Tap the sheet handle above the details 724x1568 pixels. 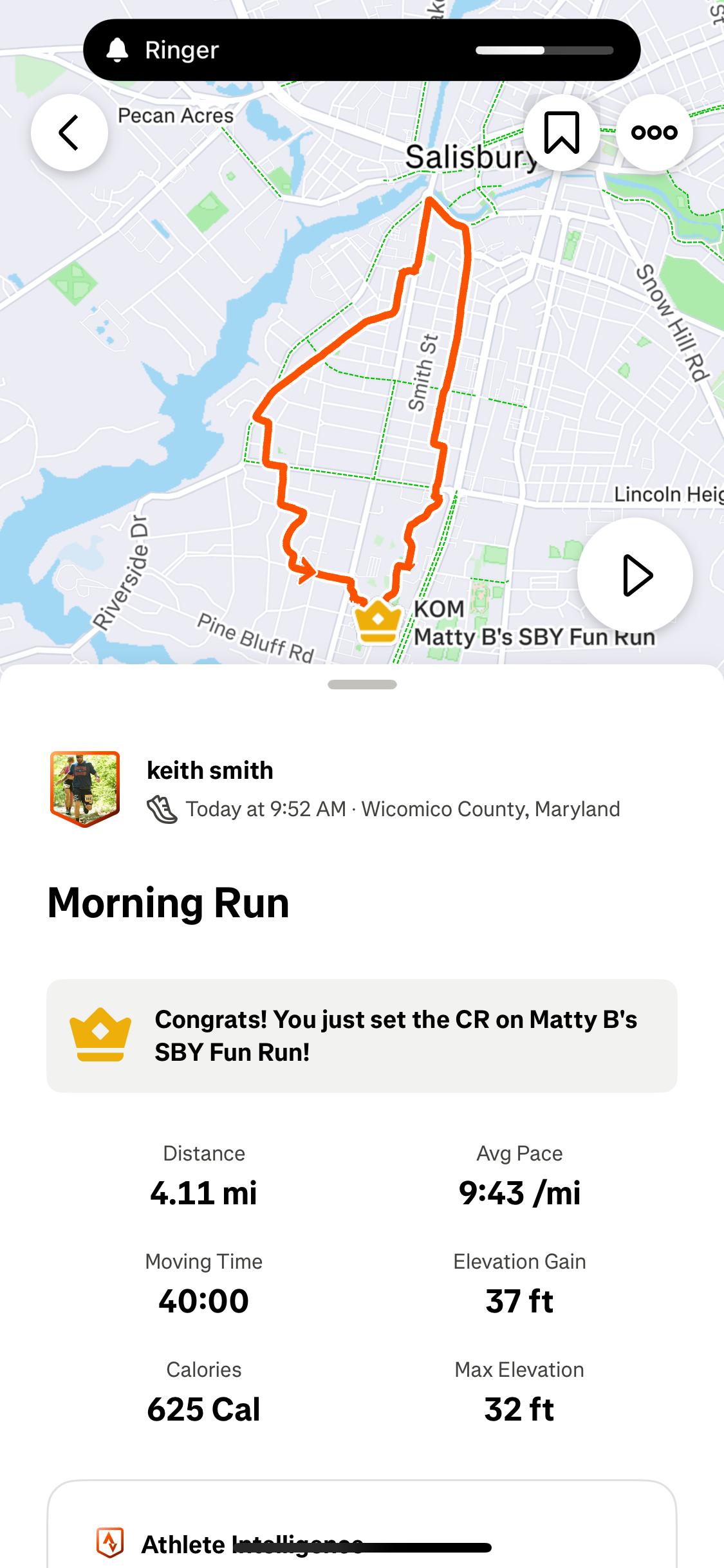click(362, 685)
